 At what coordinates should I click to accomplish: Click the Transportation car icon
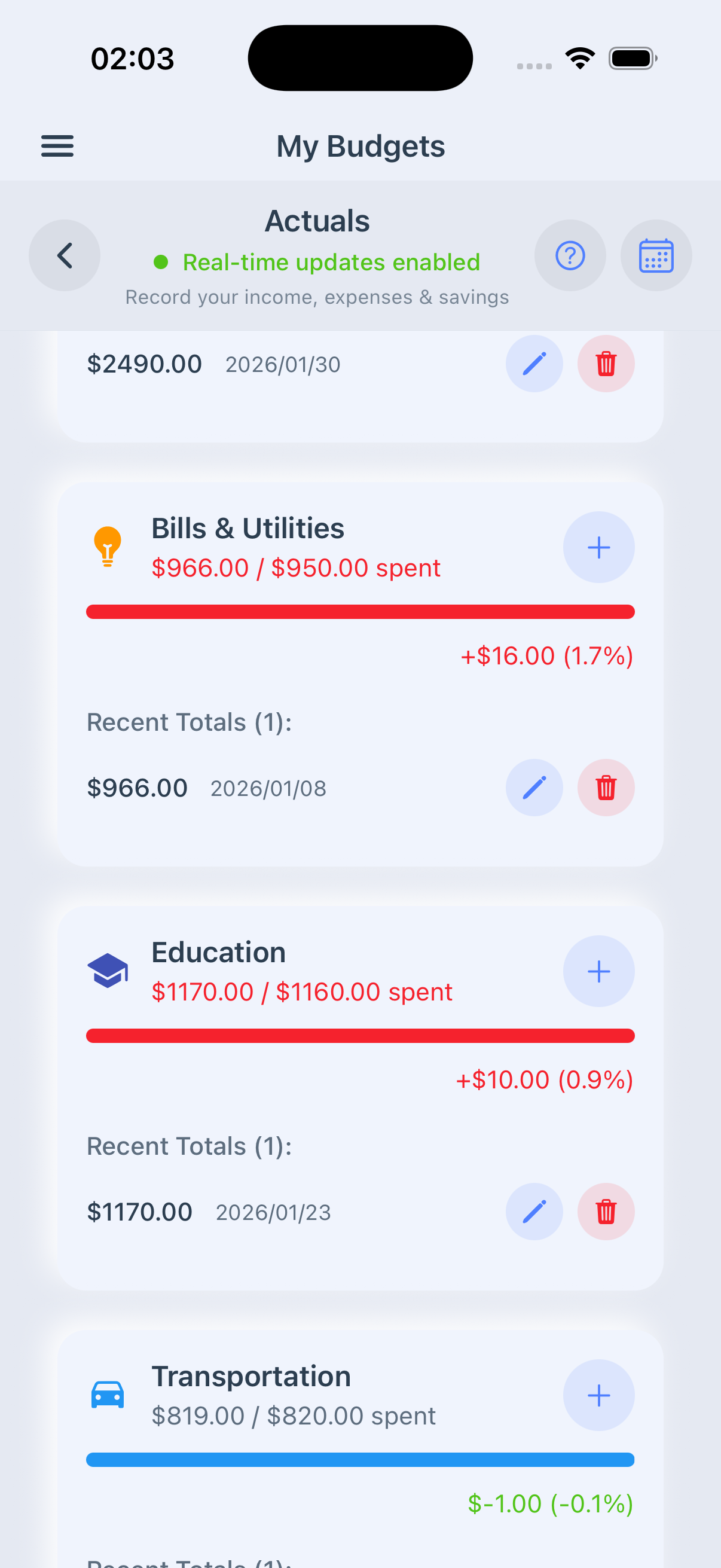(x=108, y=1394)
